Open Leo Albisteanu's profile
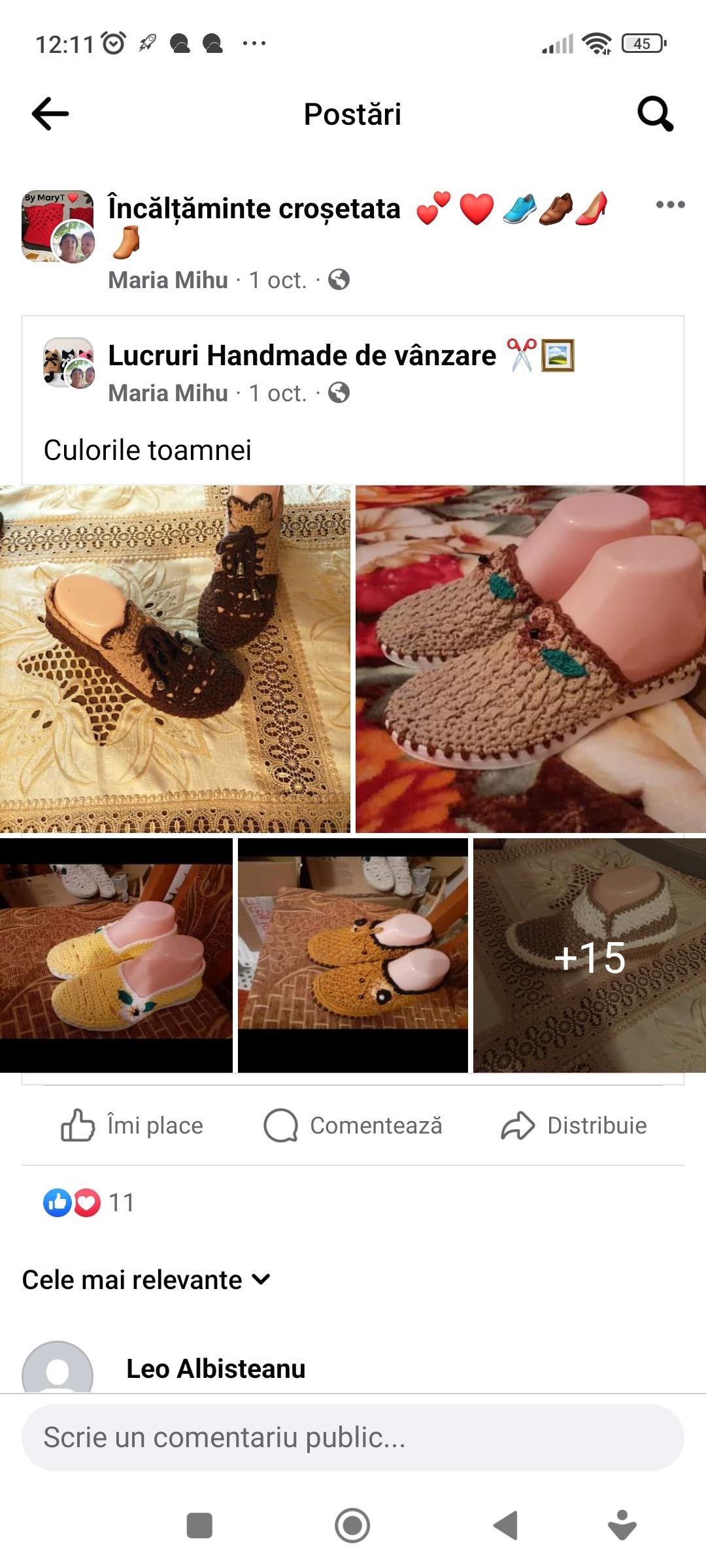This screenshot has width=706, height=1568. (x=216, y=1368)
